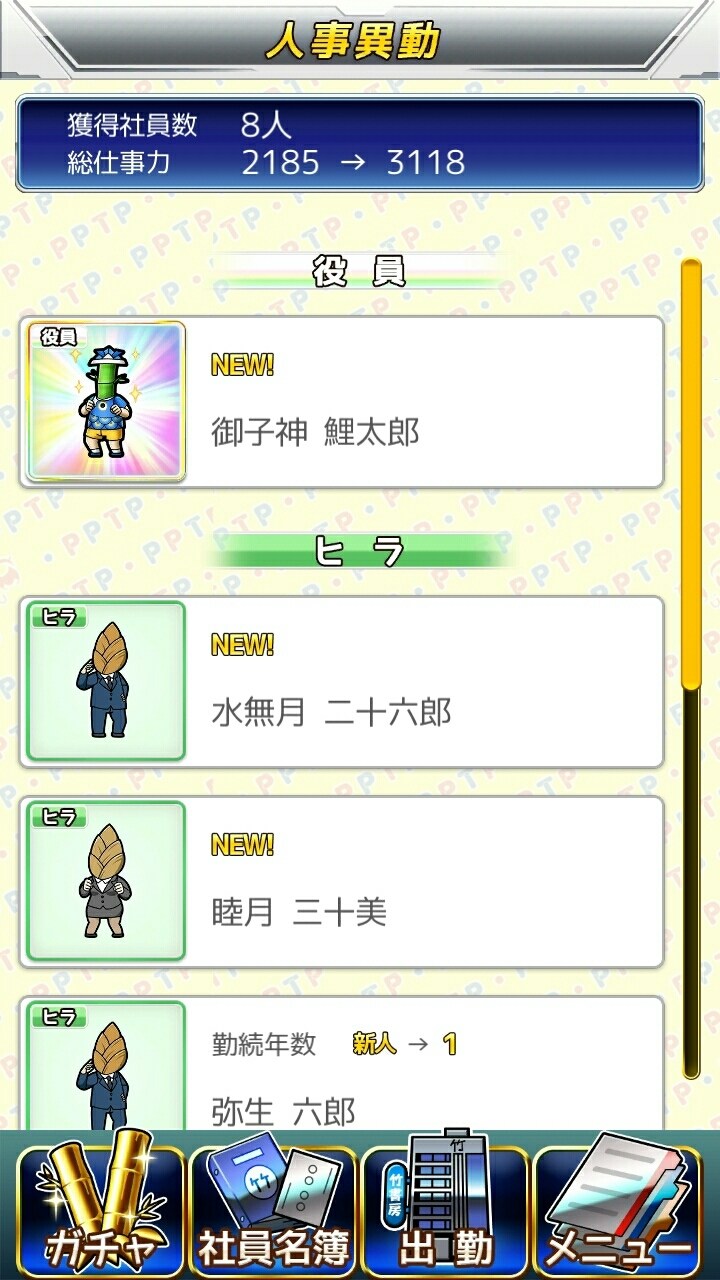This screenshot has height=1280, width=720.
Task: Select the 水無月 二十六郎 employee card
Action: pyautogui.click(x=341, y=682)
